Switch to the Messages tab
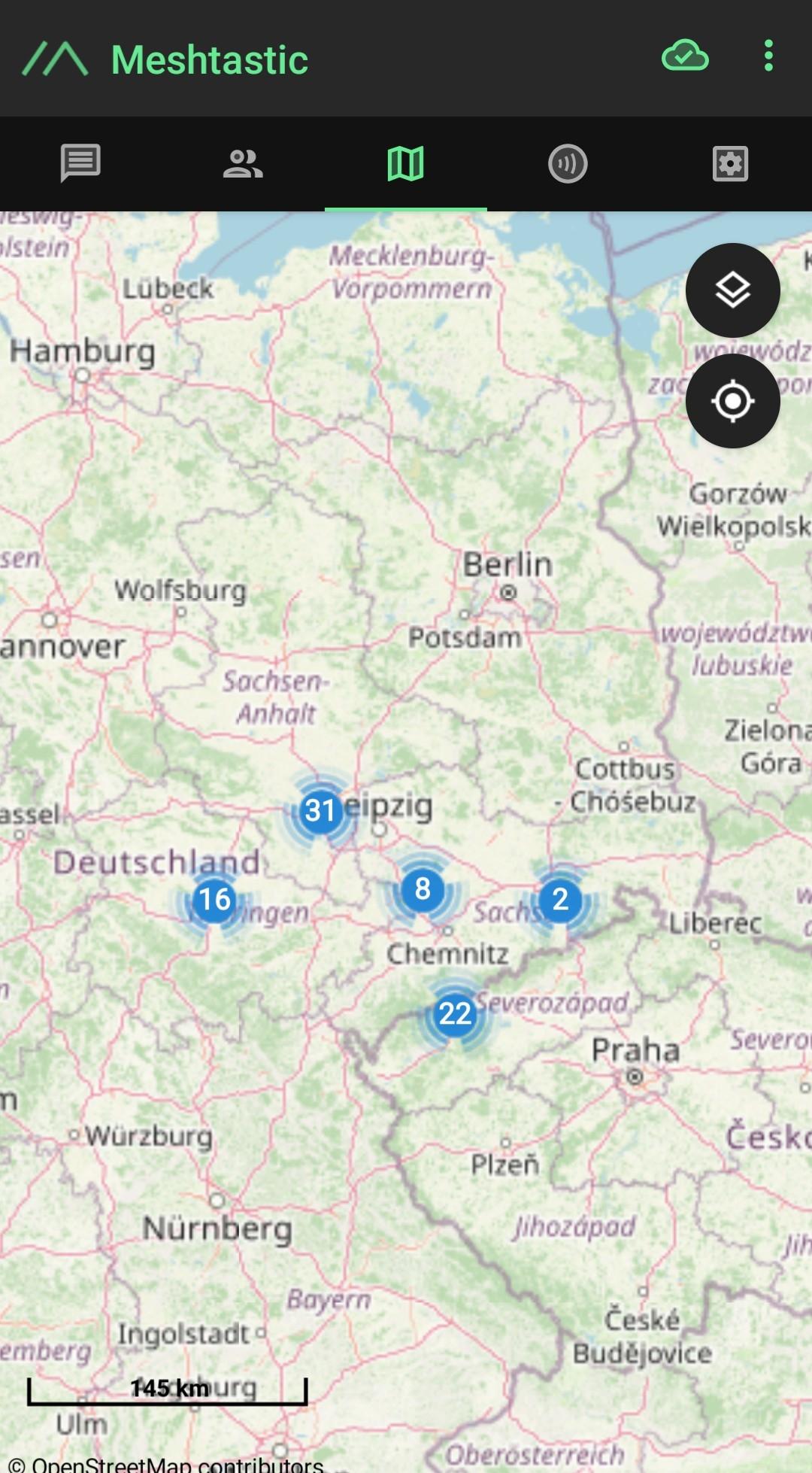Viewport: 812px width, 1473px height. pyautogui.click(x=80, y=163)
